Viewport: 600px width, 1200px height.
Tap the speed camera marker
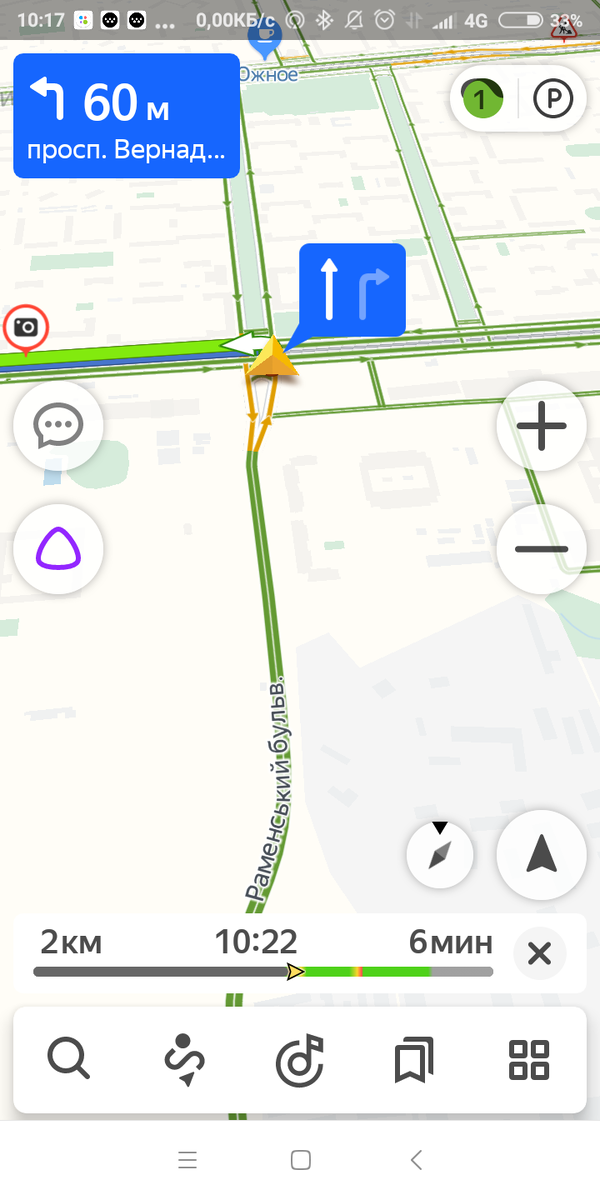click(x=24, y=328)
